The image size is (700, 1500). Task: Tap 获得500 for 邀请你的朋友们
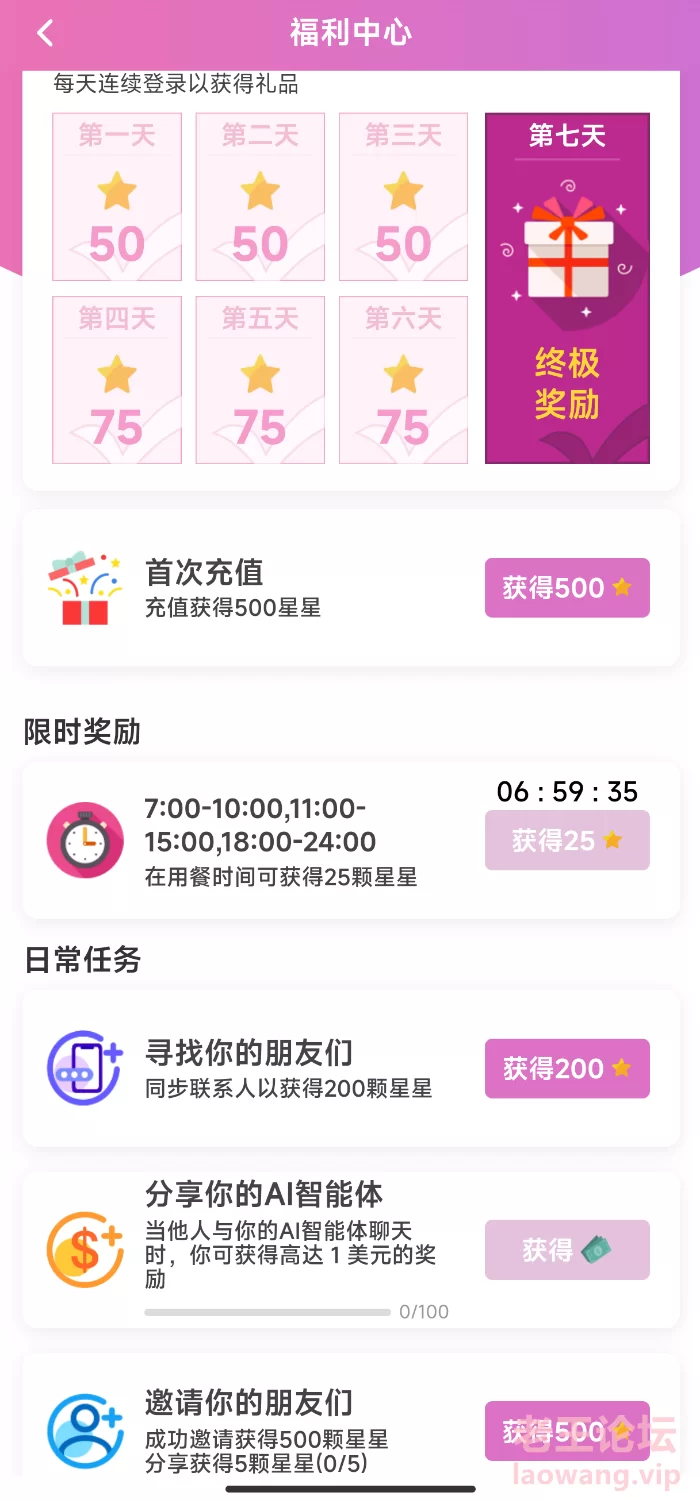[x=567, y=1431]
